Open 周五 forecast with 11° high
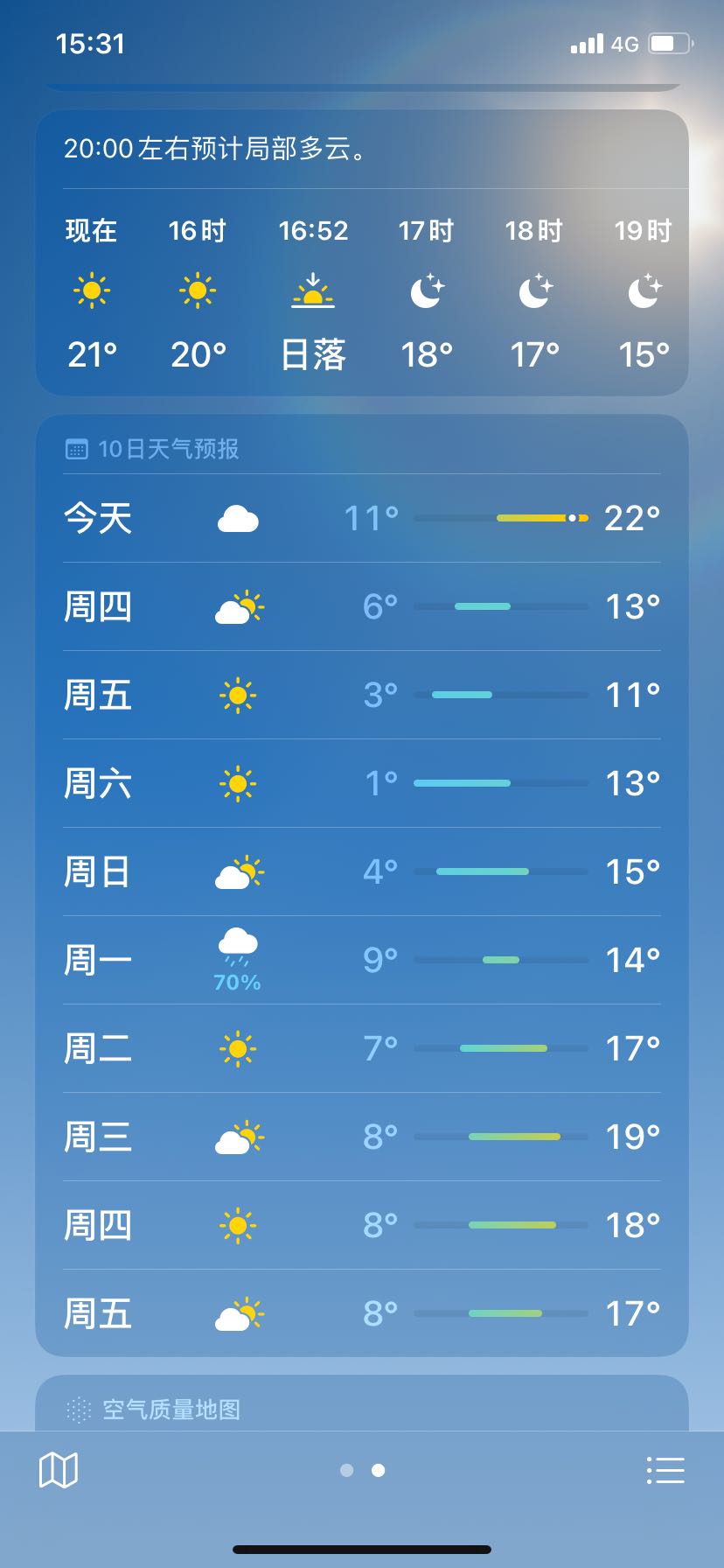Screen dimensions: 724x1568 tap(362, 695)
